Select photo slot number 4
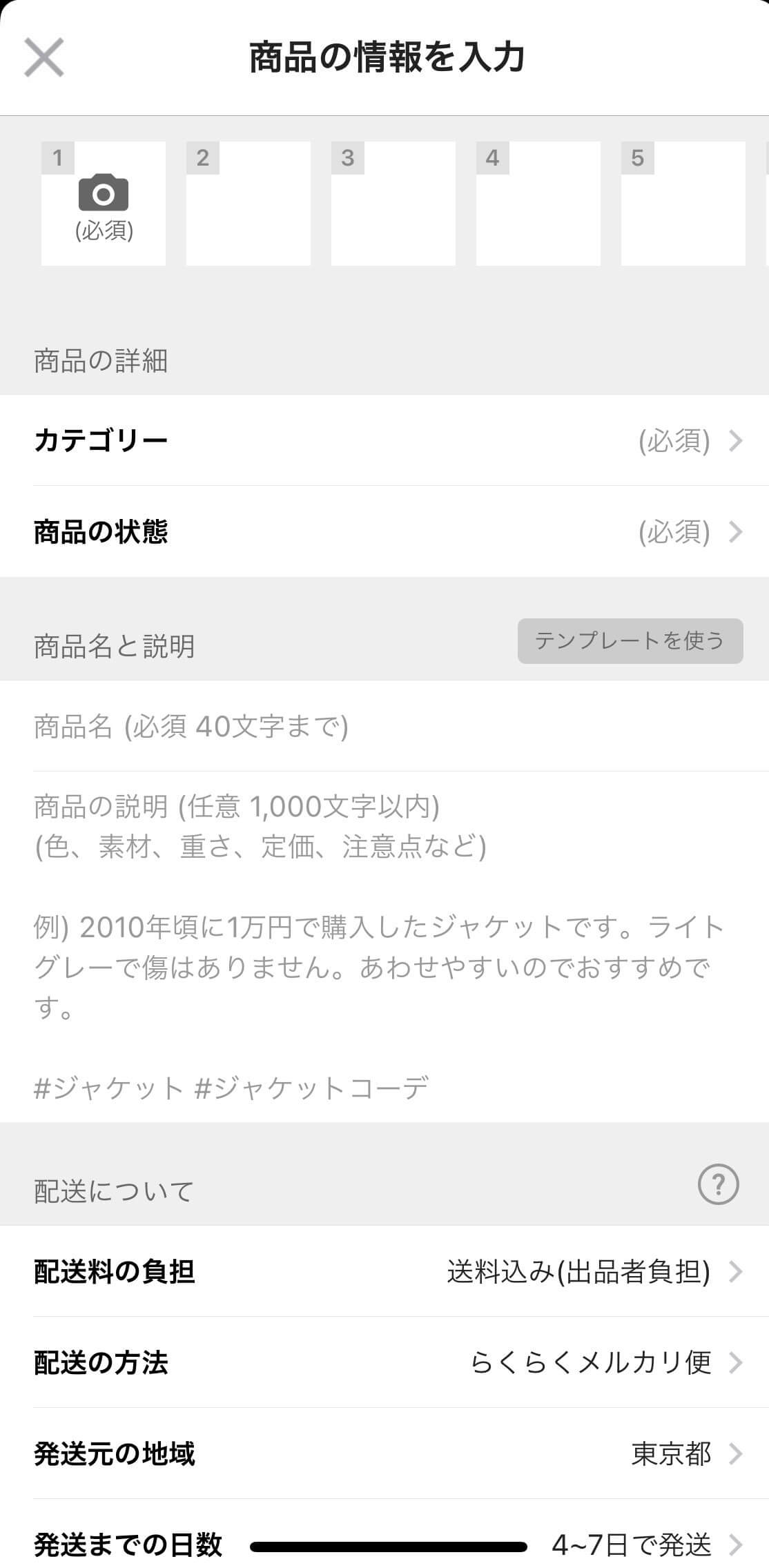The image size is (769, 1568). point(538,204)
